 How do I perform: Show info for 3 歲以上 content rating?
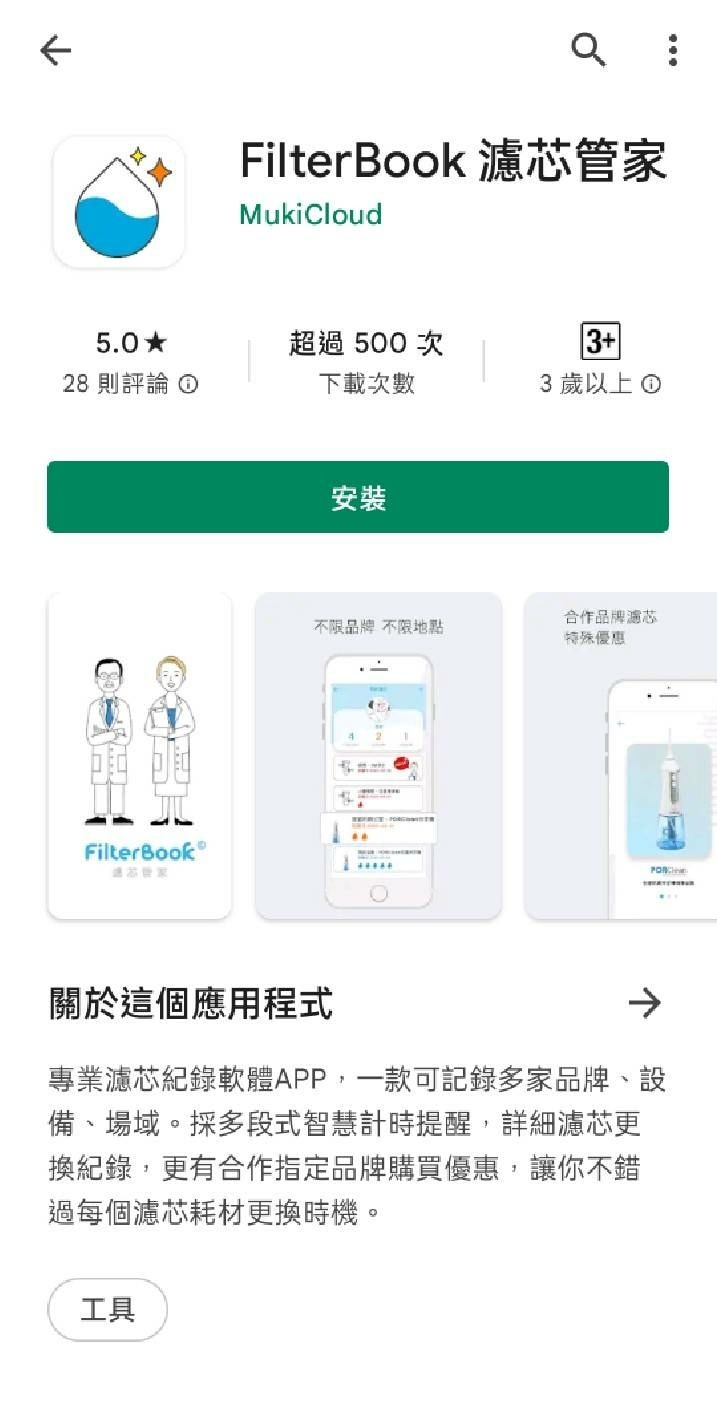pyautogui.click(x=651, y=384)
